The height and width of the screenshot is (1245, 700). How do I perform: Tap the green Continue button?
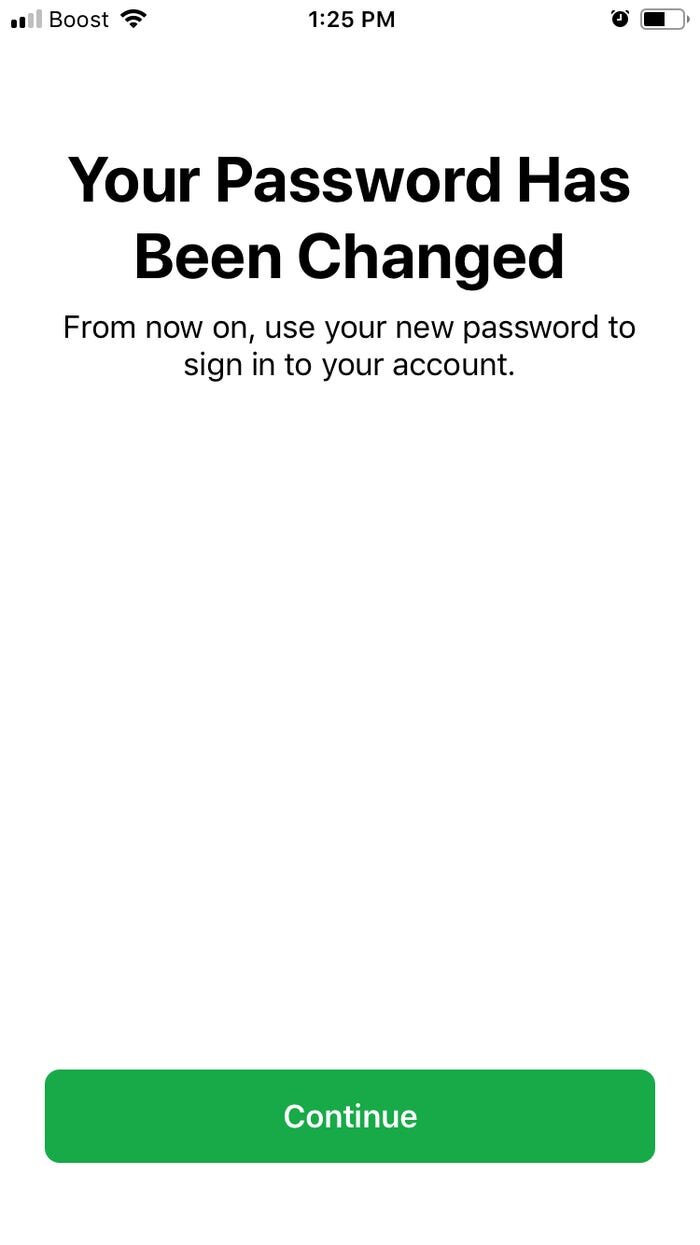tap(350, 1116)
